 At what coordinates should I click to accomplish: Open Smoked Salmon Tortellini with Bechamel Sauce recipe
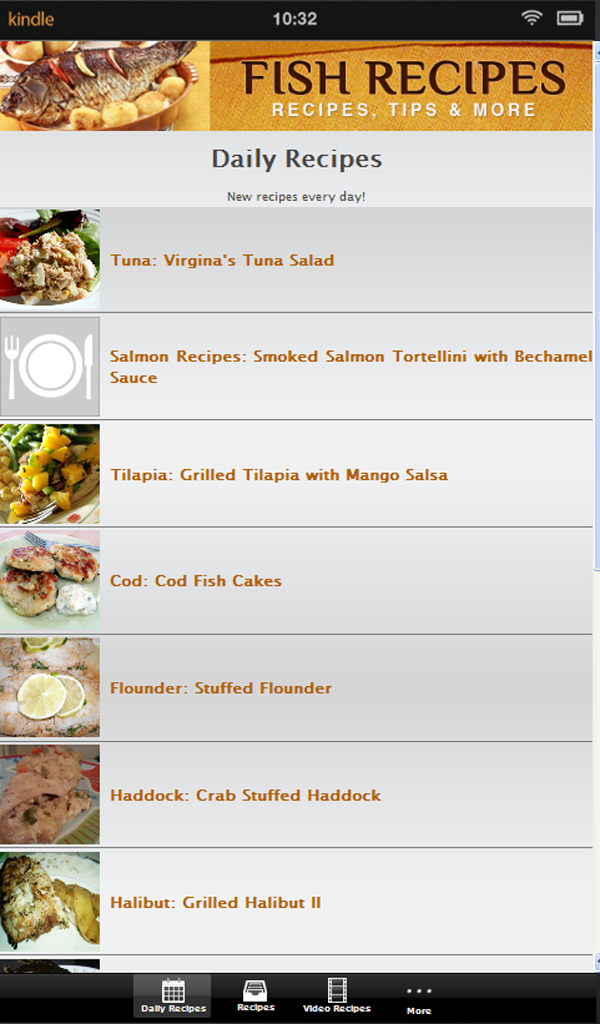(350, 366)
